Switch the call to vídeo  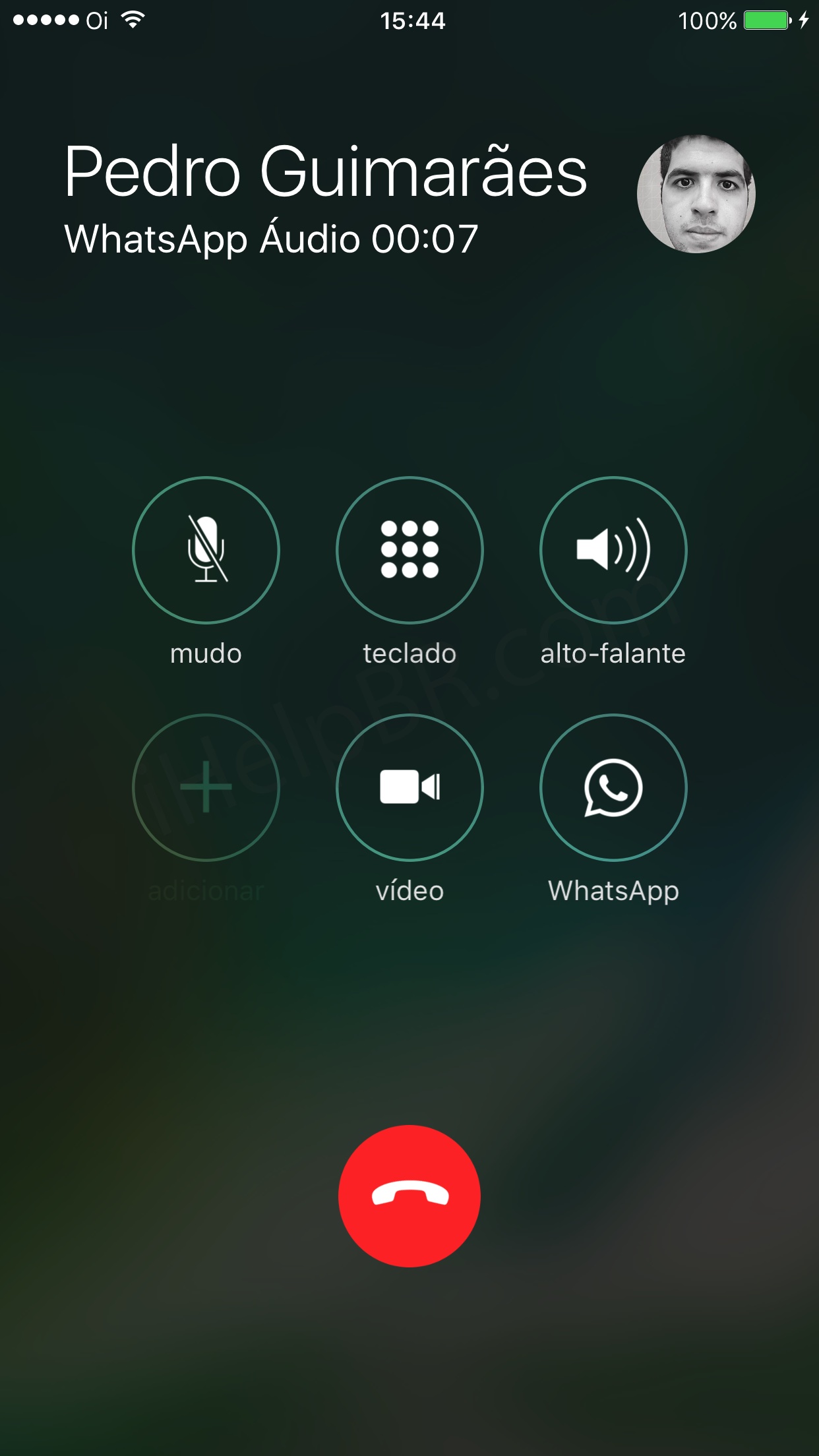pyautogui.click(x=409, y=787)
